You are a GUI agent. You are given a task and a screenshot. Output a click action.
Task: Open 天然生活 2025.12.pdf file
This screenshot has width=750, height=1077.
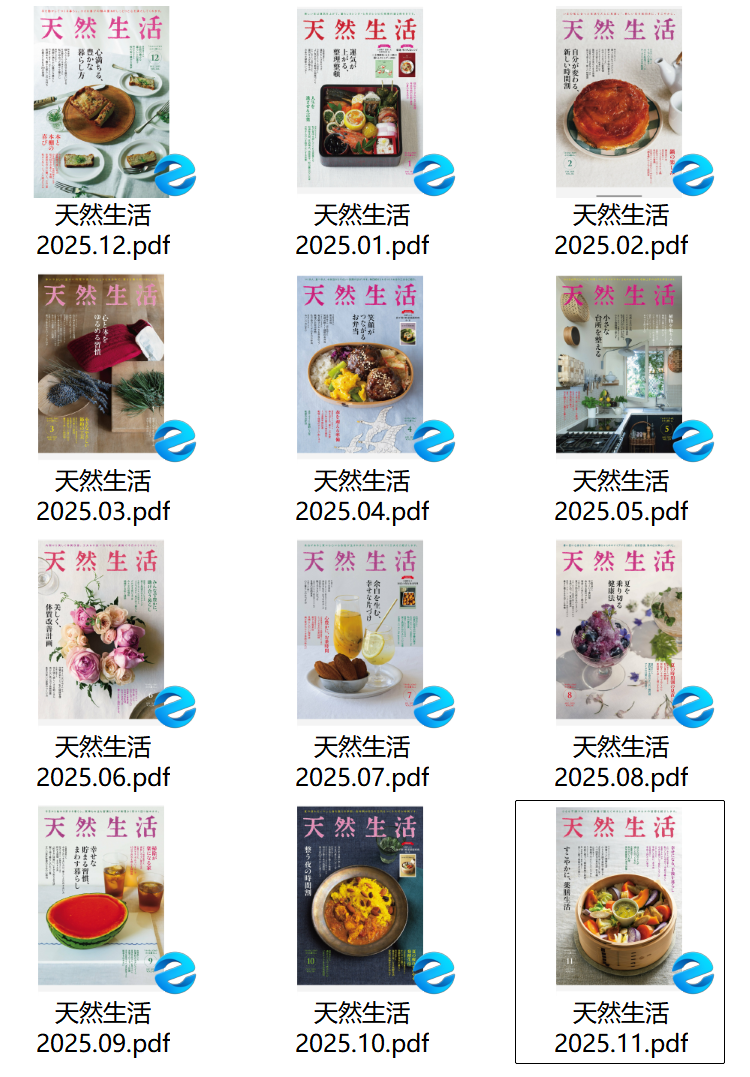[102, 102]
